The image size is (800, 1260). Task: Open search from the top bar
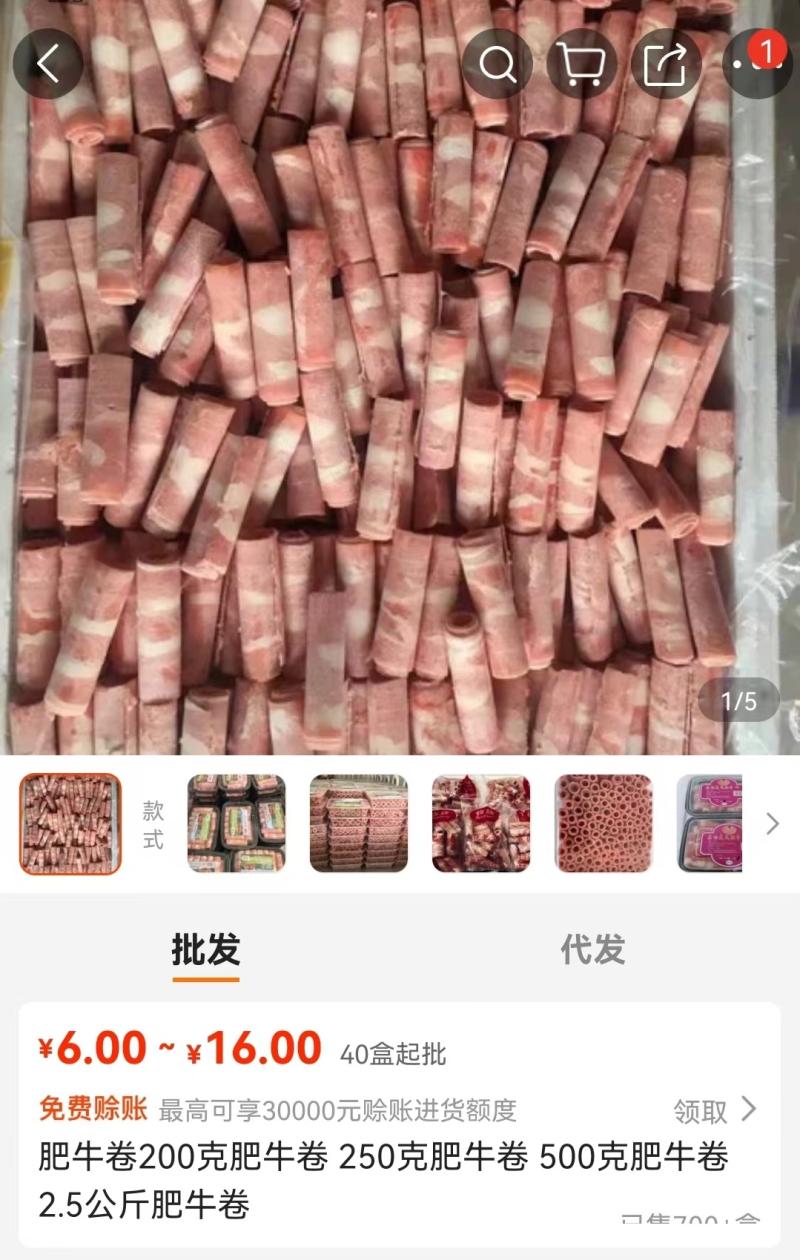[497, 64]
